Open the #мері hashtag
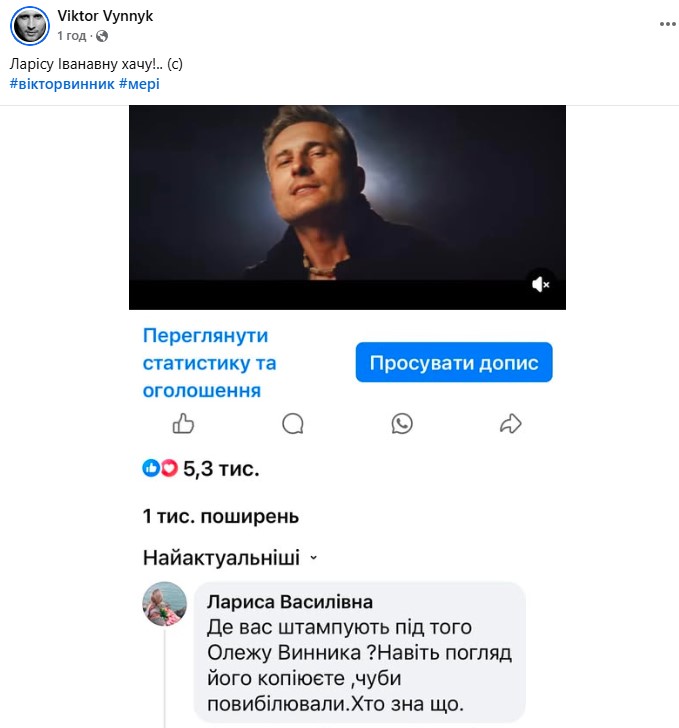679x728 pixels. tap(139, 84)
